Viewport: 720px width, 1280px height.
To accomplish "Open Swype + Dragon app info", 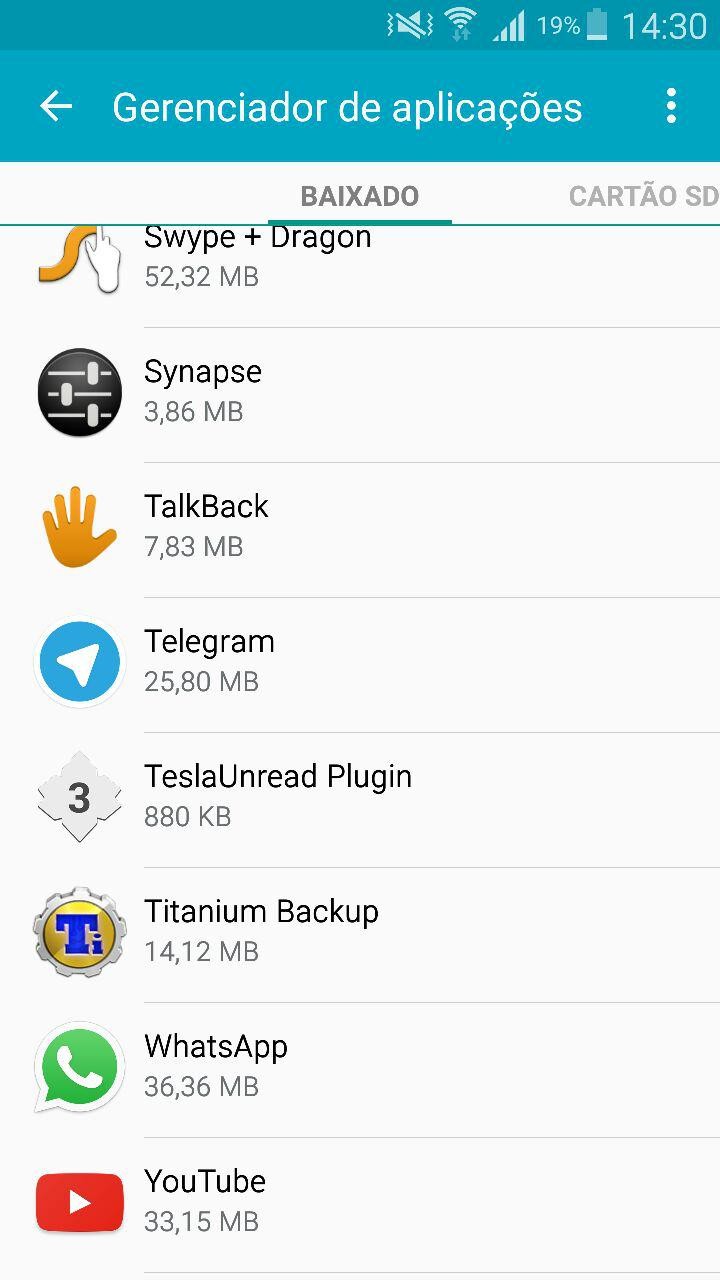I will tap(360, 262).
